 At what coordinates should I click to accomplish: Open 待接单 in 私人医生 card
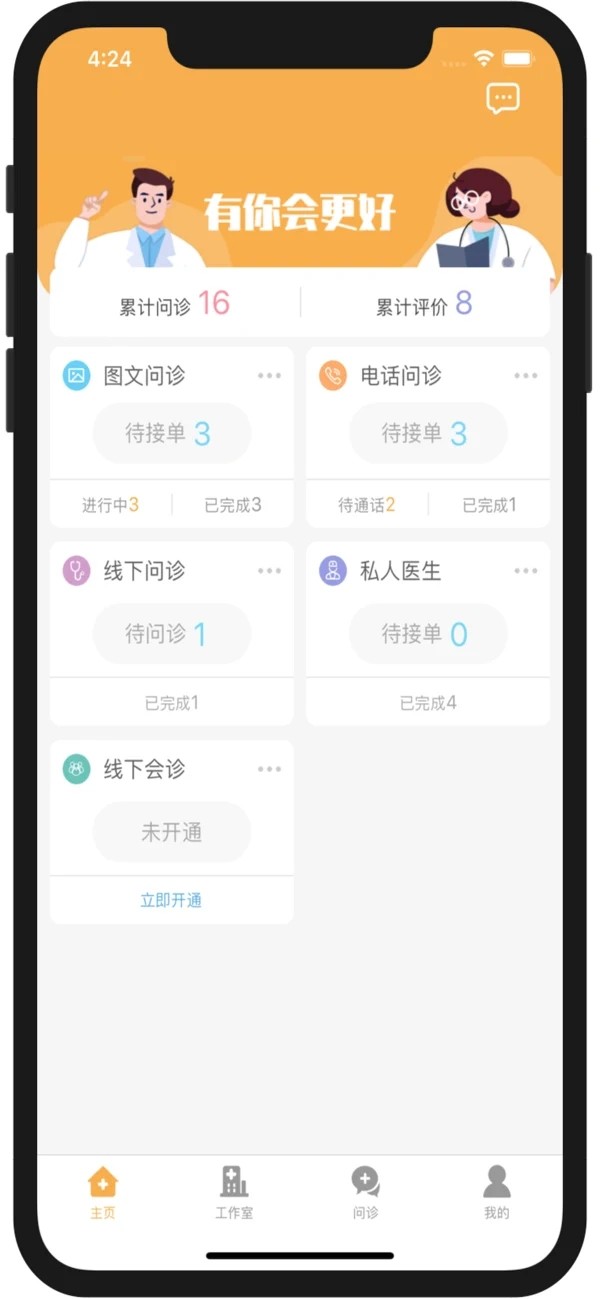click(428, 633)
